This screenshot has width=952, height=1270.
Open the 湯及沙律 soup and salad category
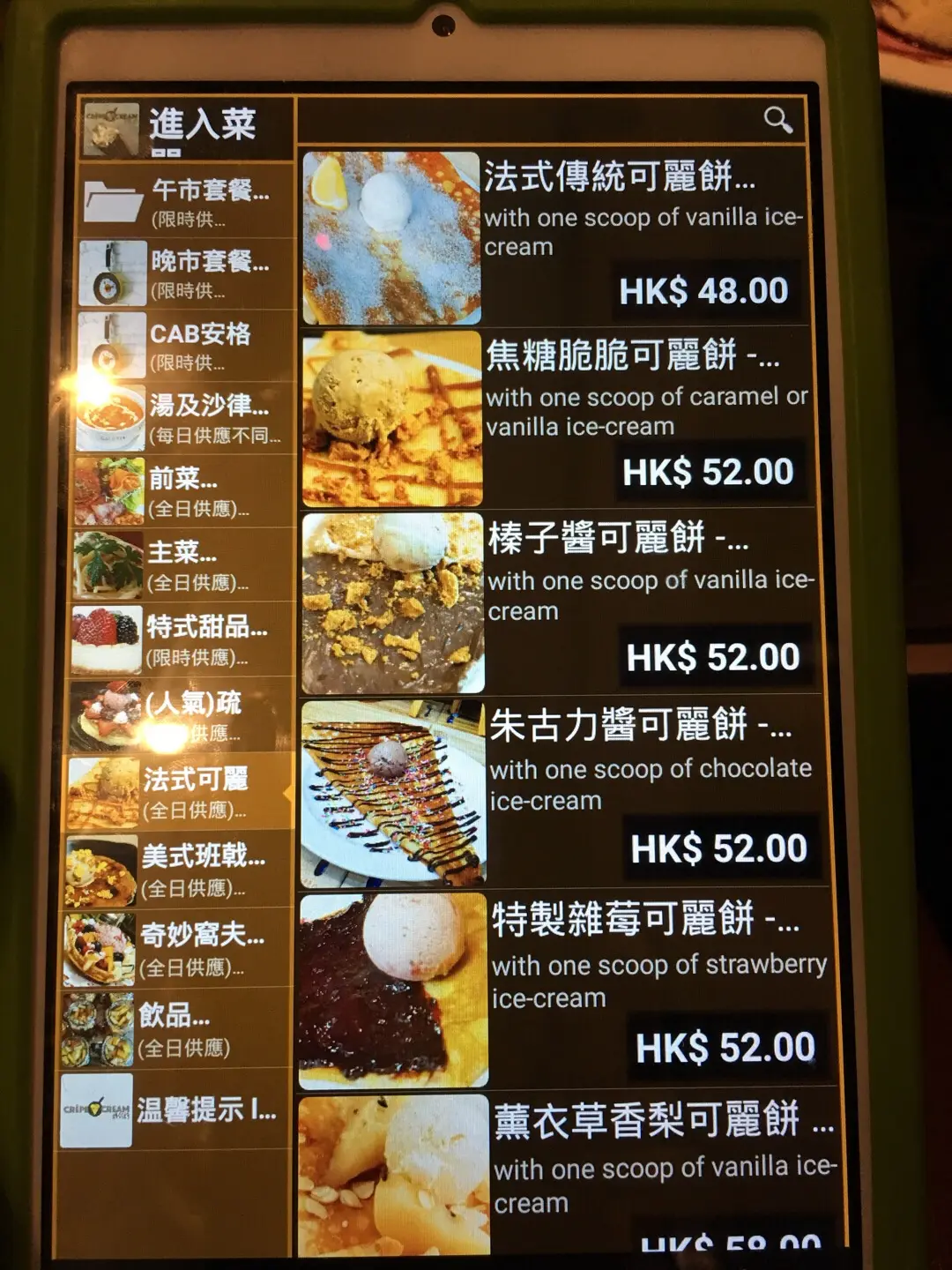tap(183, 417)
